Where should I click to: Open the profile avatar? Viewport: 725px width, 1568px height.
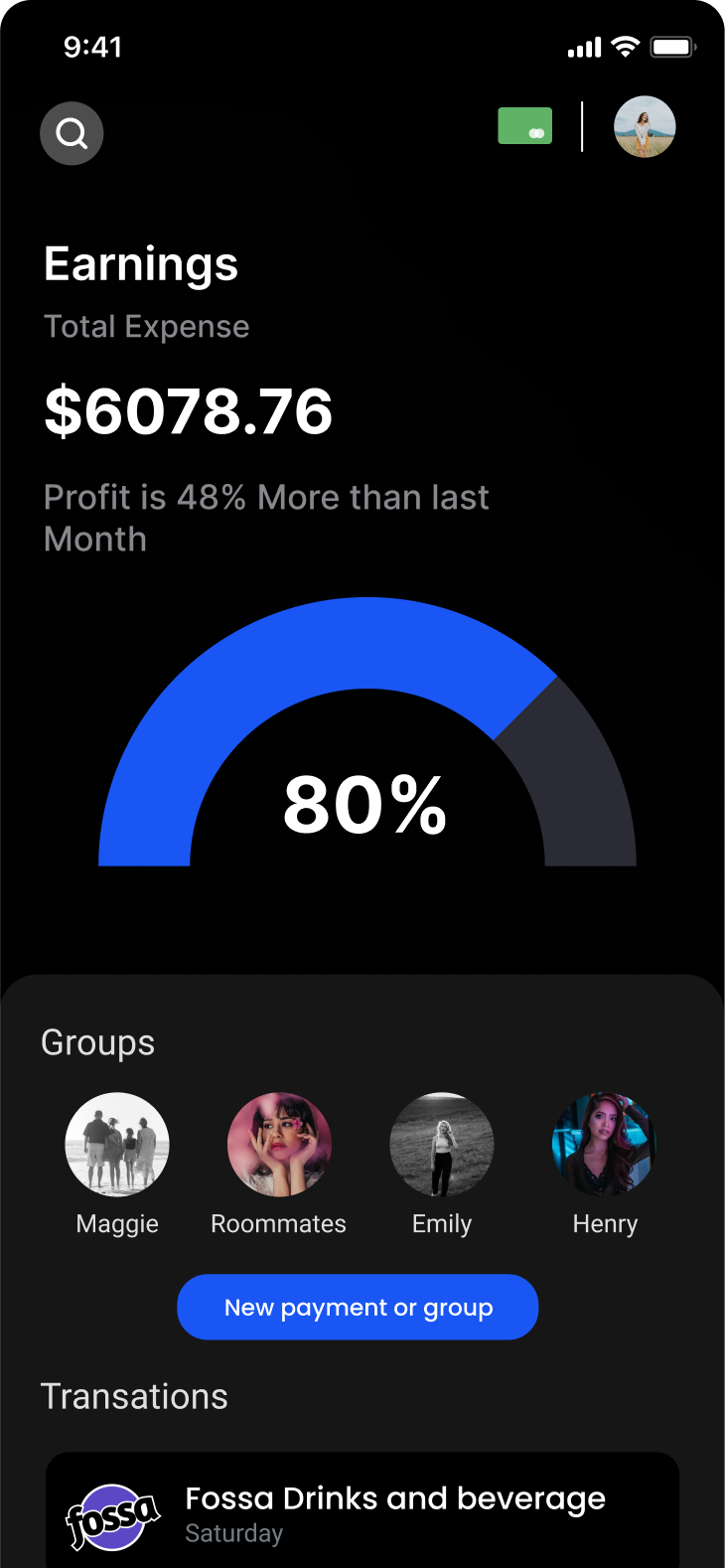[x=645, y=127]
